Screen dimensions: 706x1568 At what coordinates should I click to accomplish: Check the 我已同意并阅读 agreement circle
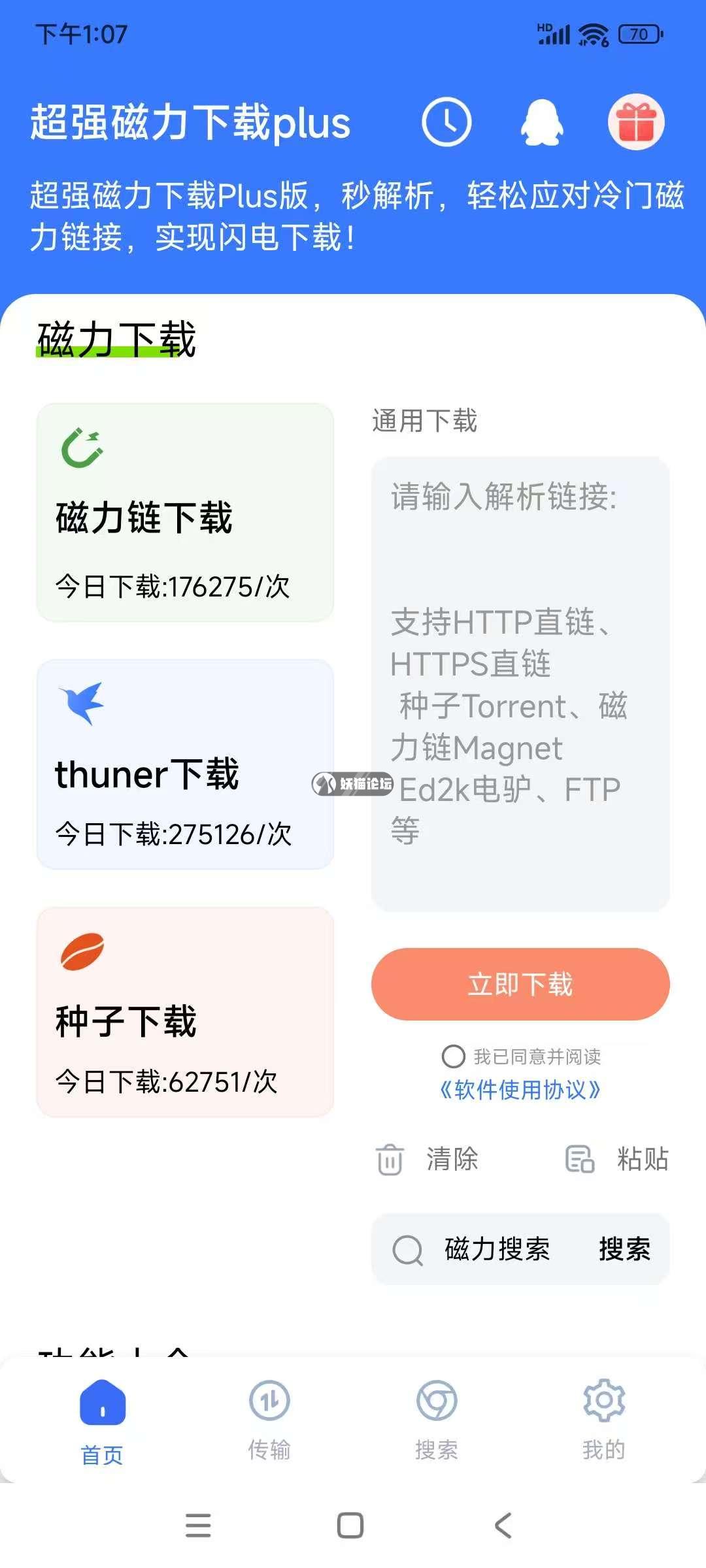coord(453,1056)
